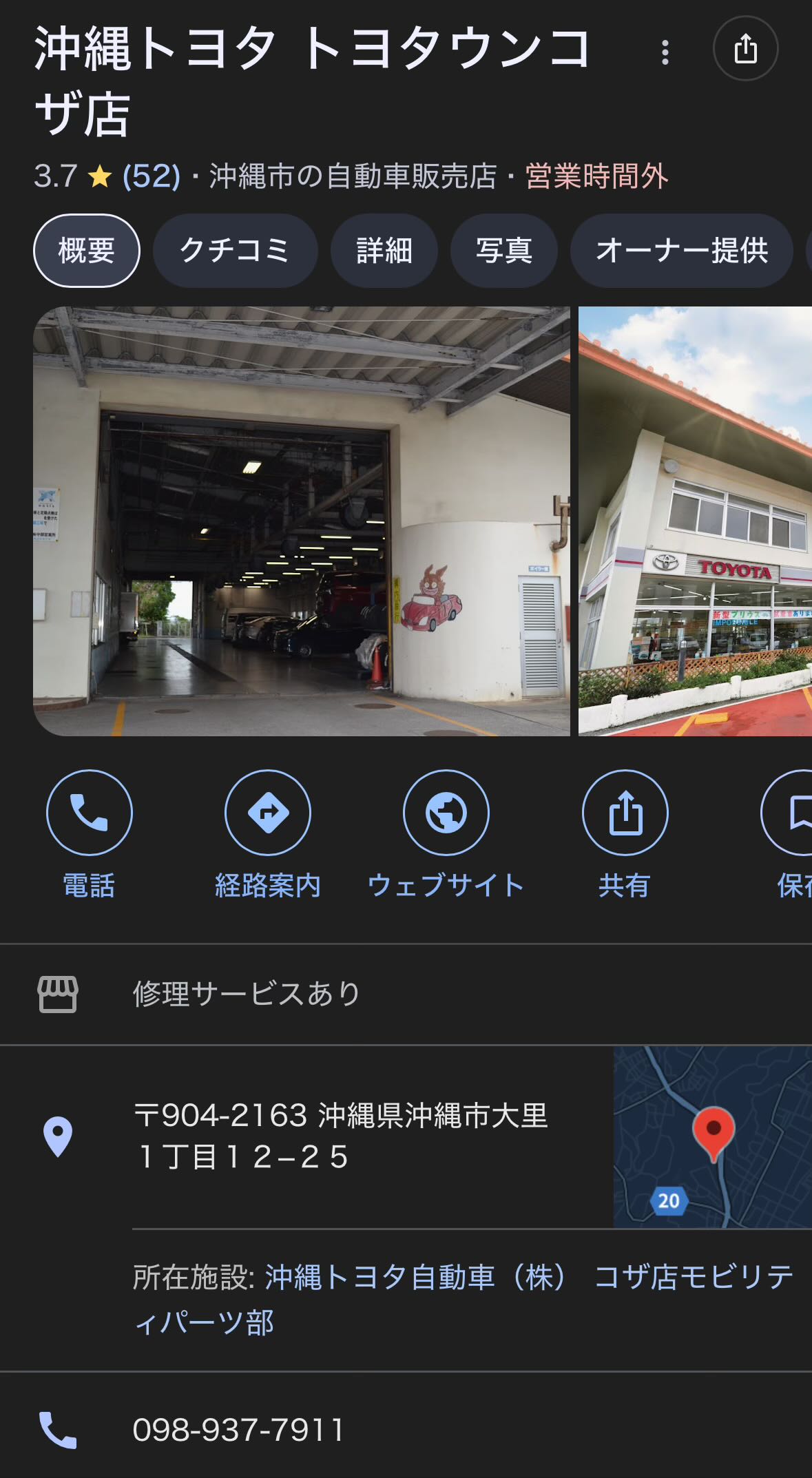Image resolution: width=812 pixels, height=1478 pixels.
Task: Switch to the クチコミ tab
Action: coord(235,251)
